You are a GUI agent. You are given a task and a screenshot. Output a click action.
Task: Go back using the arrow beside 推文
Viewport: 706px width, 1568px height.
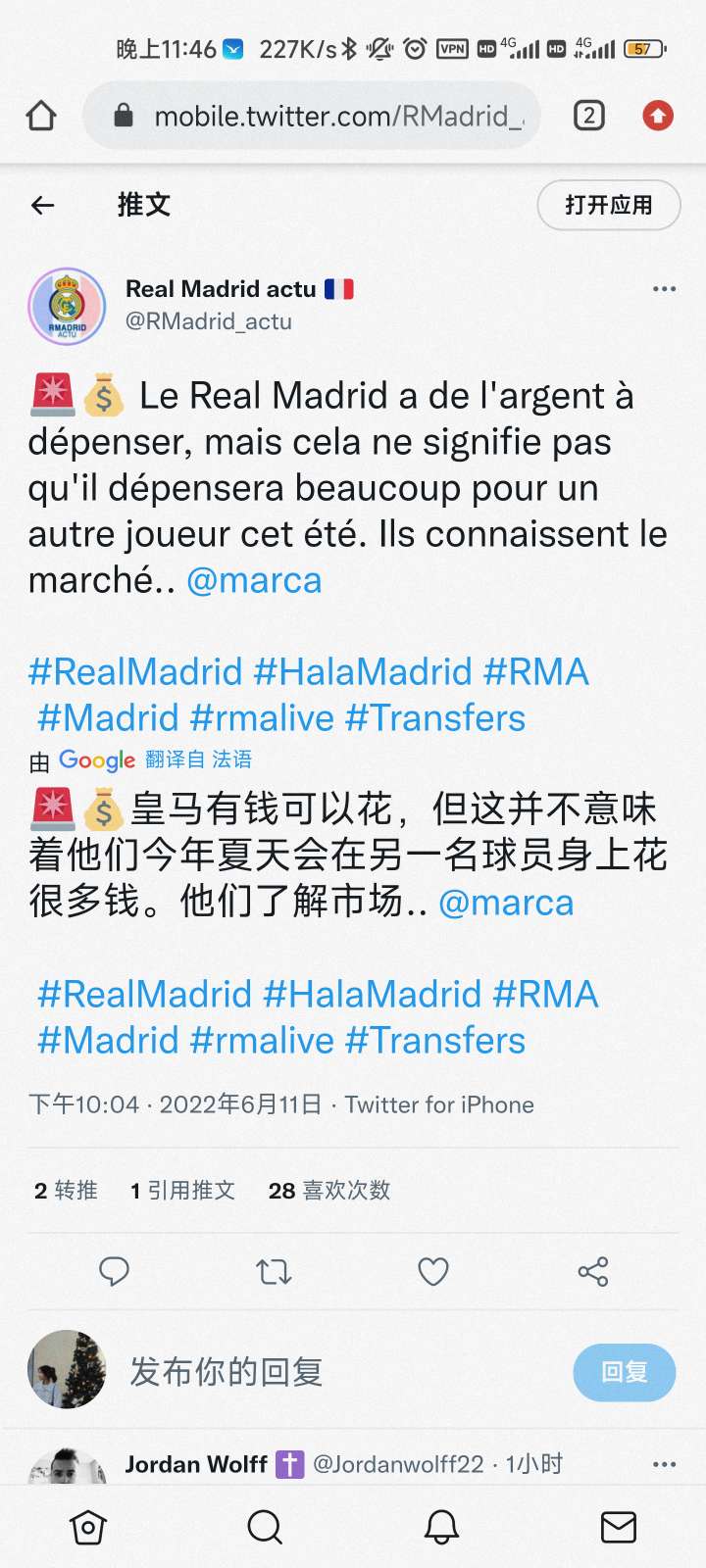tap(42, 205)
